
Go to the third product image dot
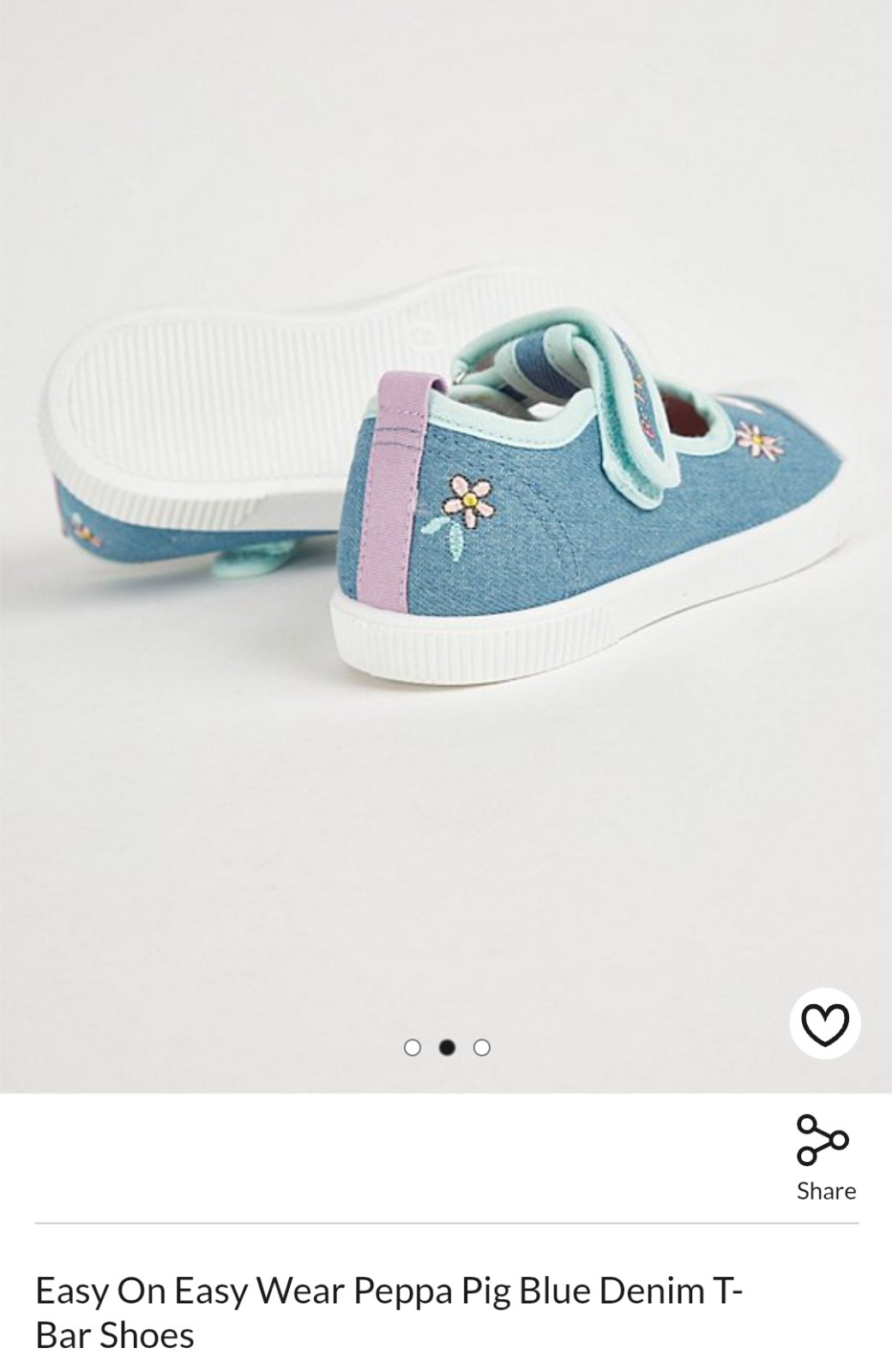pos(482,1048)
